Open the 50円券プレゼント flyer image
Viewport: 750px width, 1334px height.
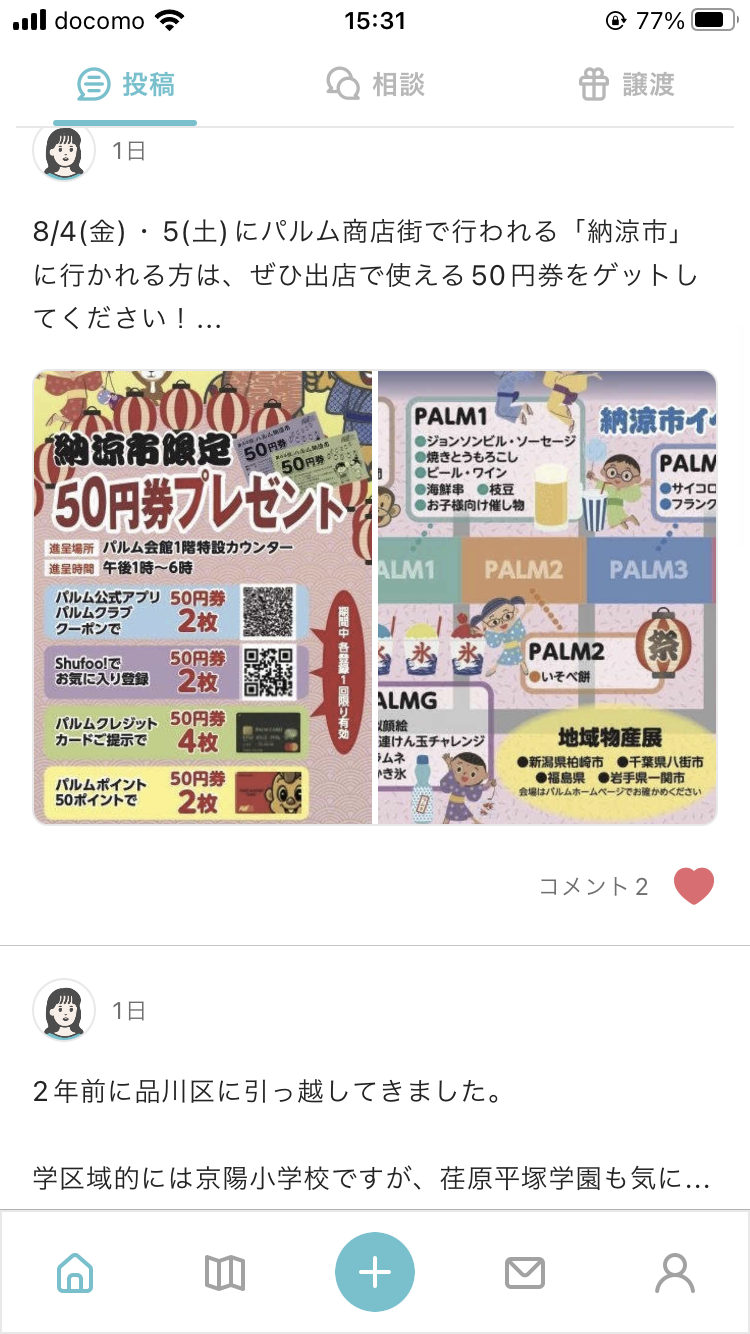203,597
